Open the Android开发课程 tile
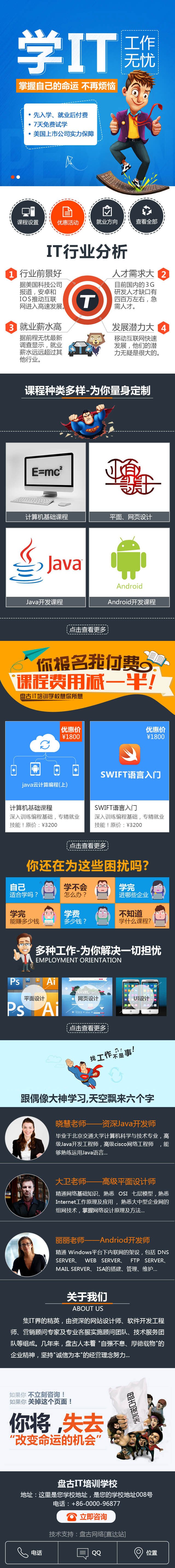This screenshot has width=175, height=1568. pyautogui.click(x=129, y=567)
